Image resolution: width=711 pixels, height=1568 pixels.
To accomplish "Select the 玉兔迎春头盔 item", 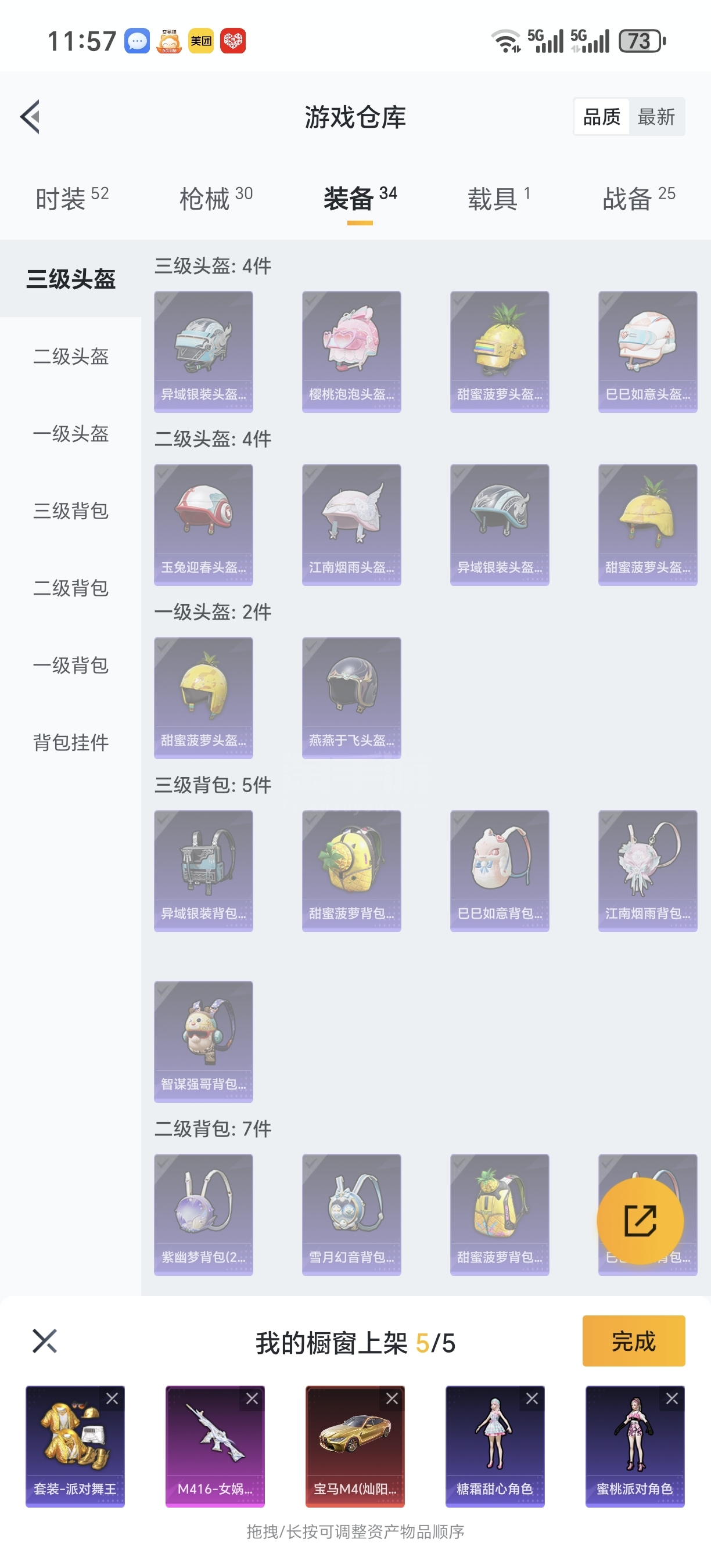I will (203, 524).
